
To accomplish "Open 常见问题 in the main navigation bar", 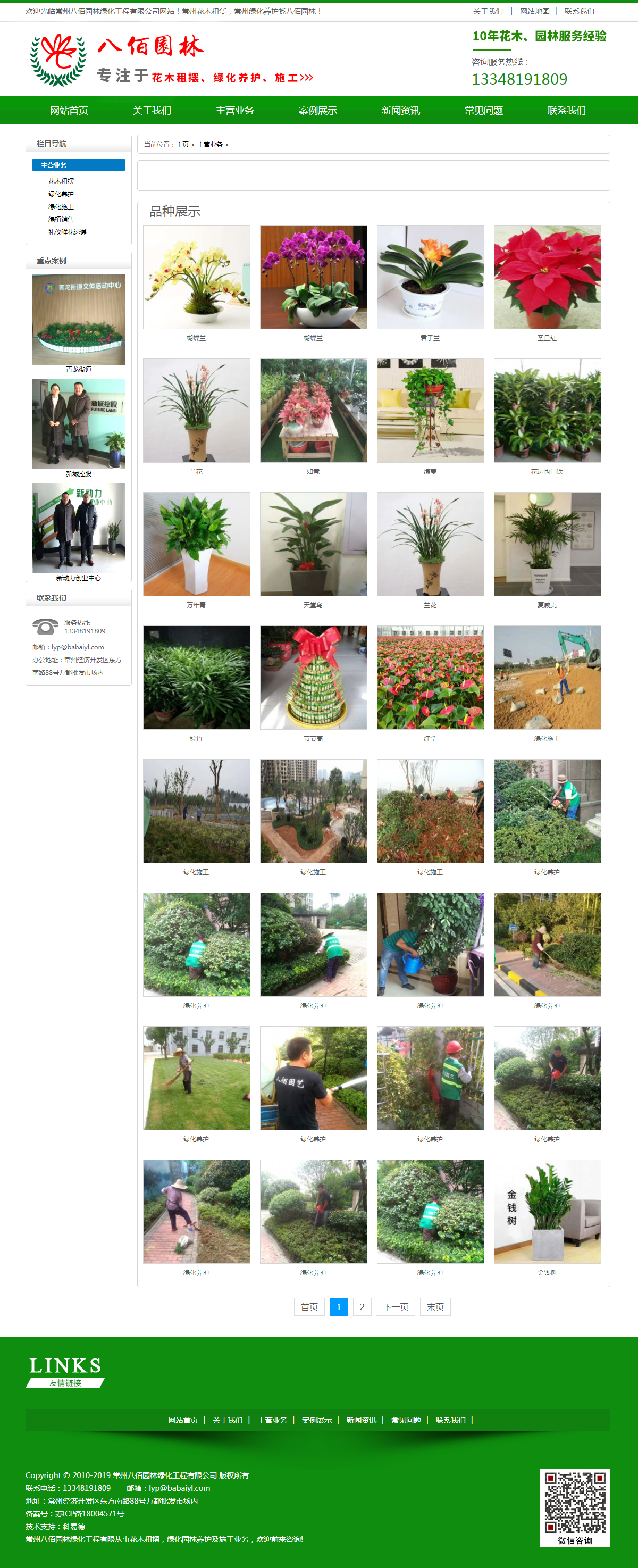I will coord(483,110).
